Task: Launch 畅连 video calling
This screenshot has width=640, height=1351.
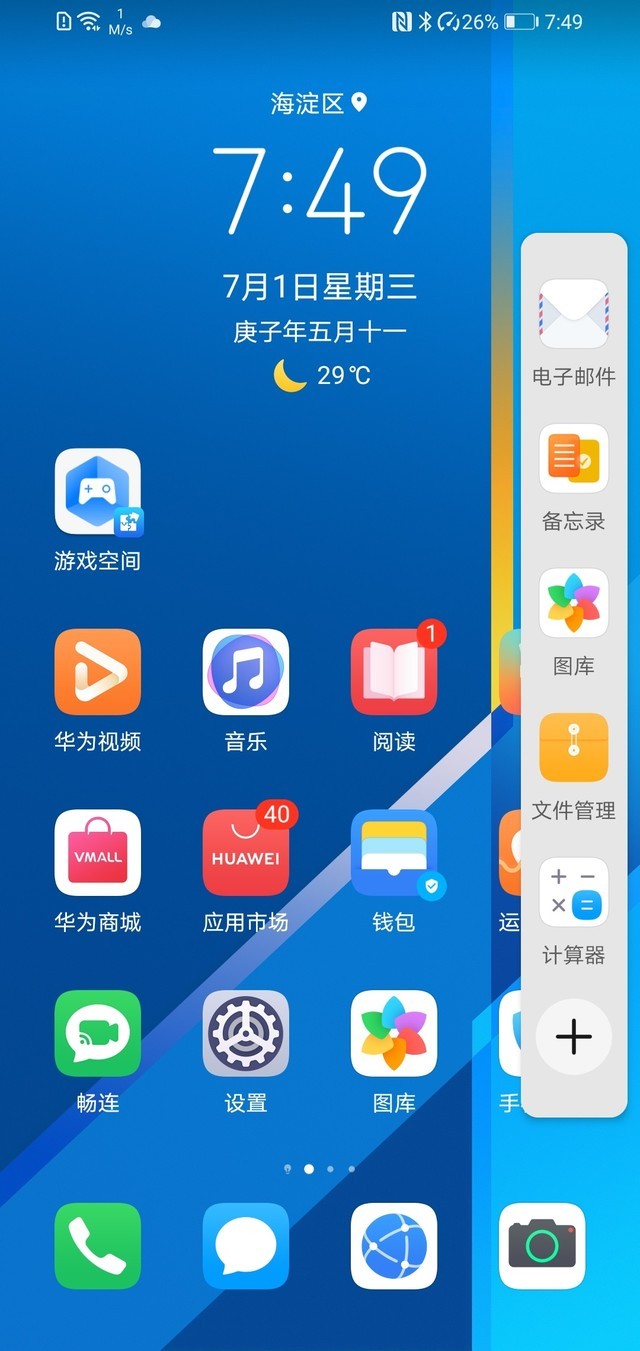Action: tap(97, 1033)
